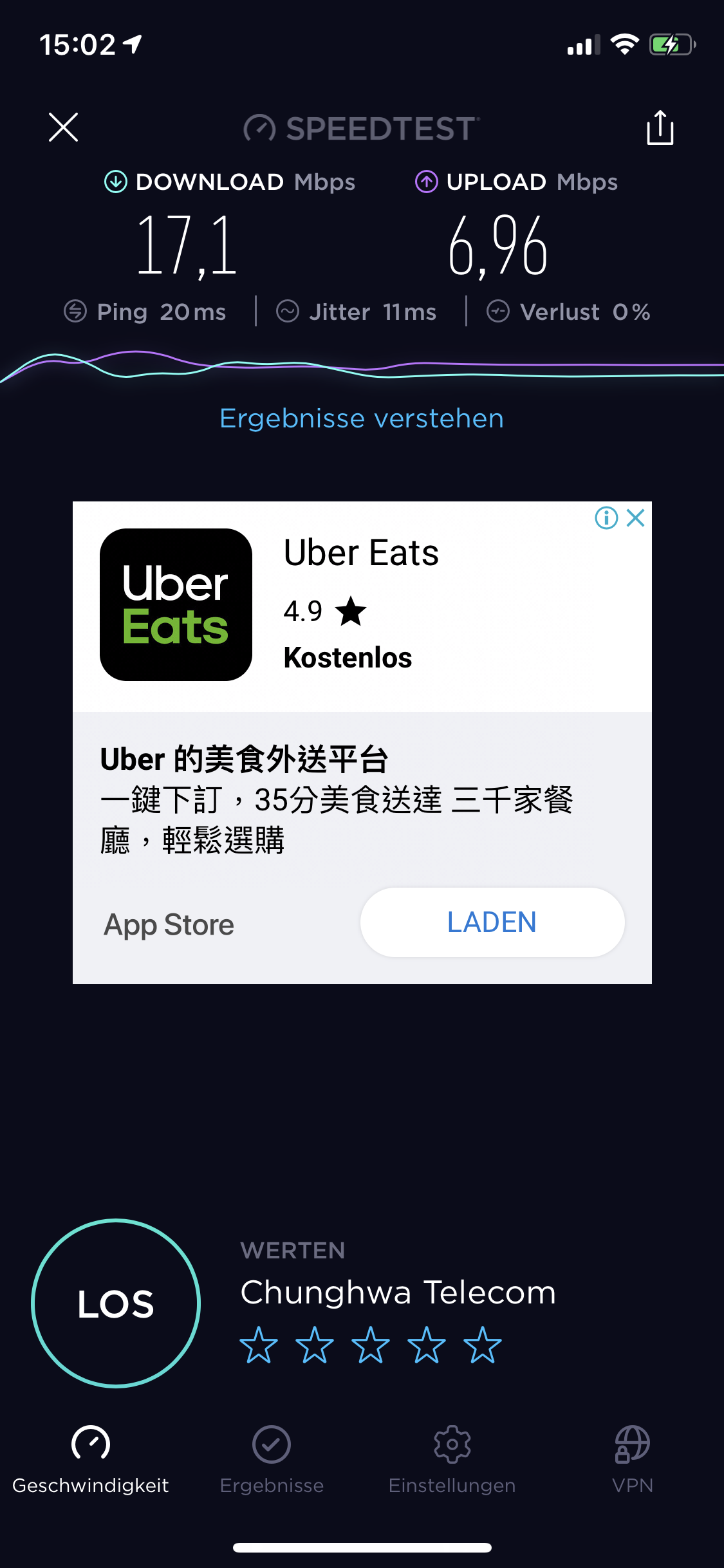Rate Chunghwa Telecom five stars
724x1568 pixels.
tap(482, 1345)
